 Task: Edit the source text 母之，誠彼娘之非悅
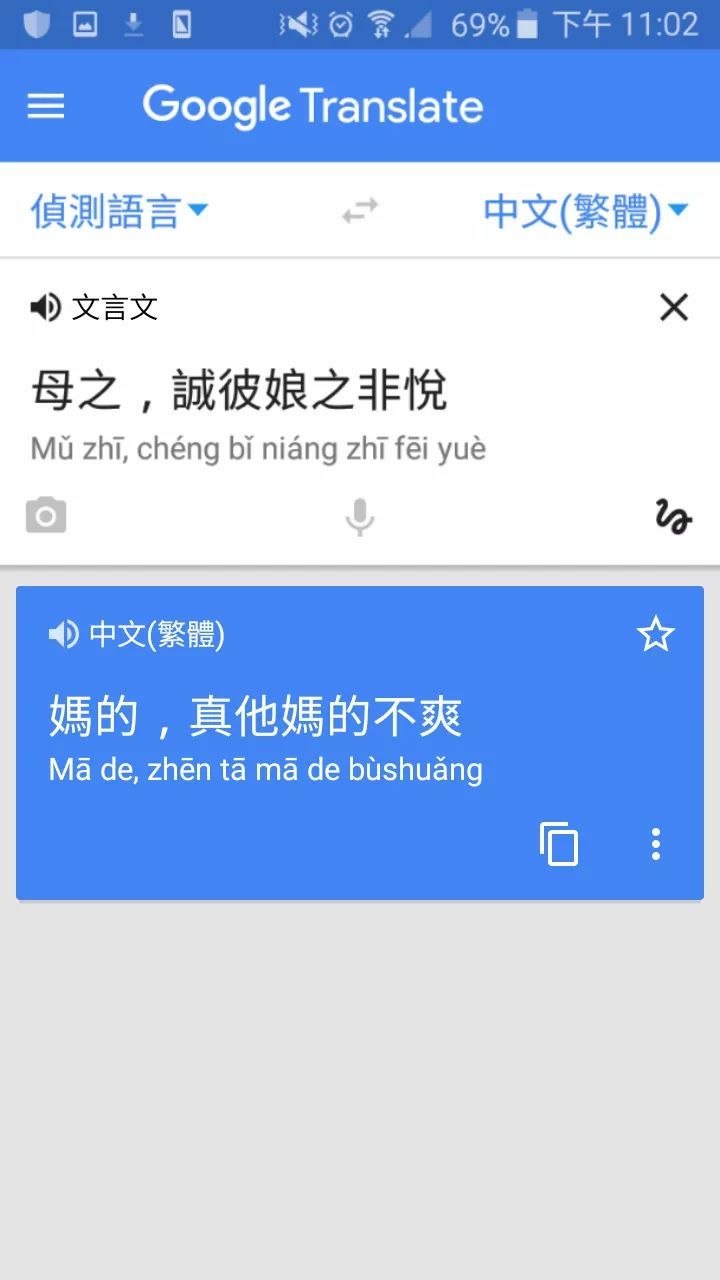(240, 390)
